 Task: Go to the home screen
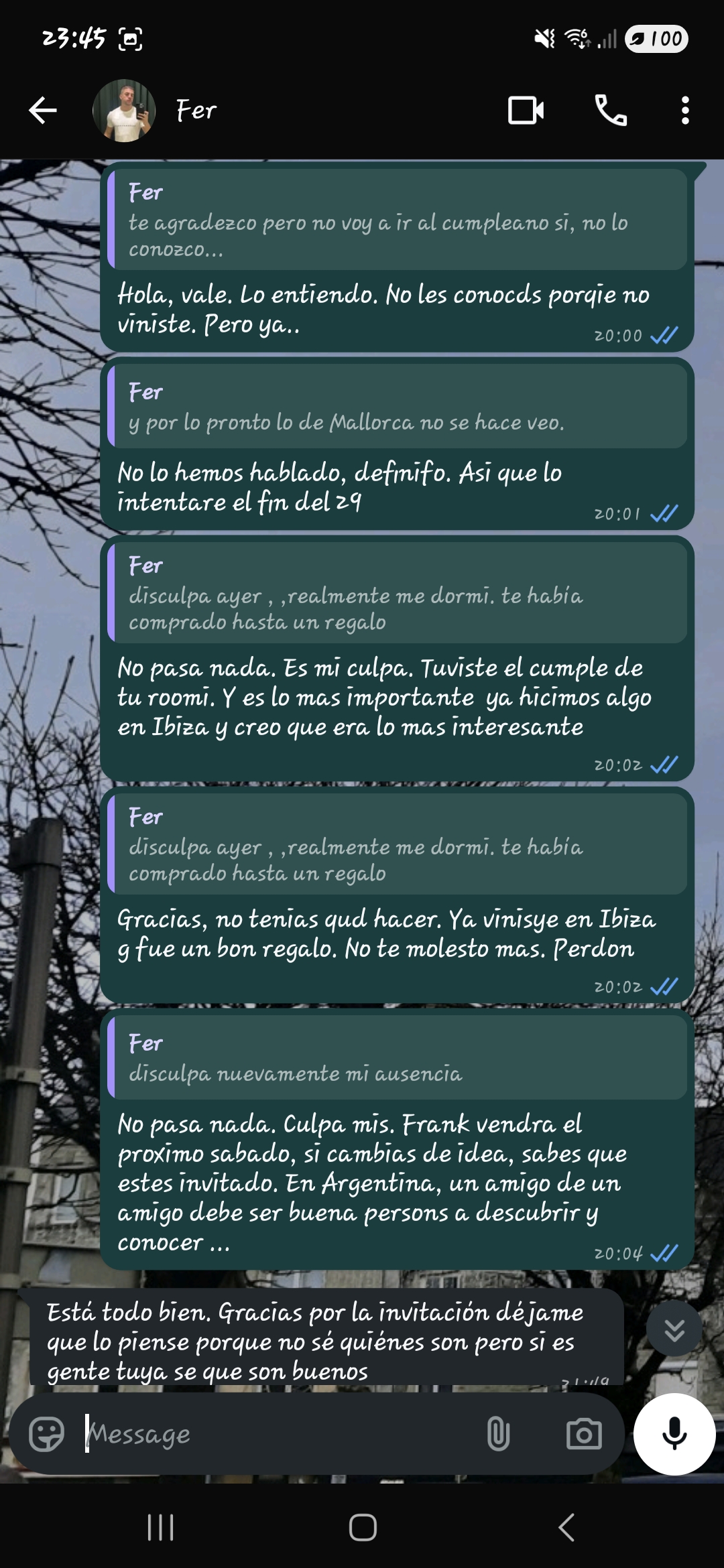click(x=363, y=1528)
